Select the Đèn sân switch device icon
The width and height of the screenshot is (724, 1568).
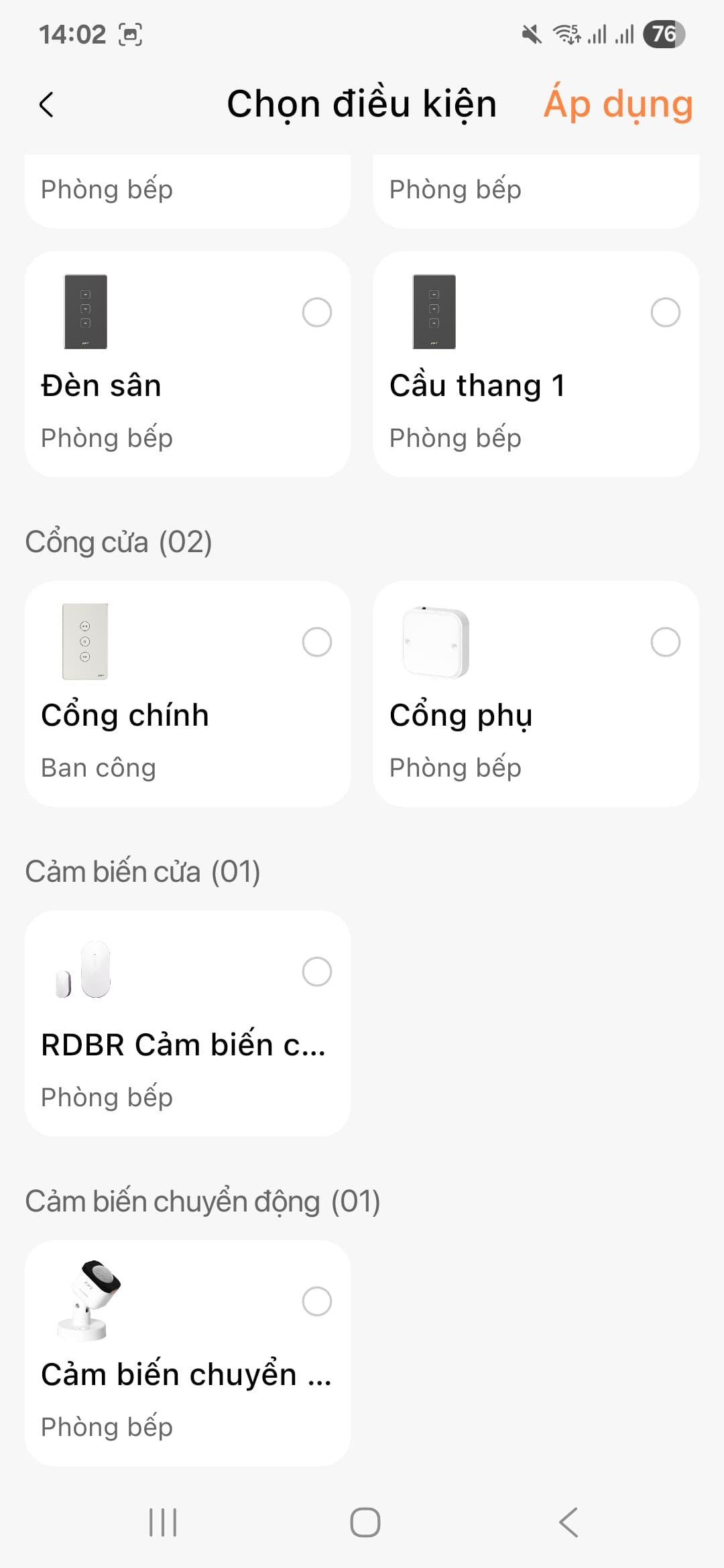pos(85,313)
